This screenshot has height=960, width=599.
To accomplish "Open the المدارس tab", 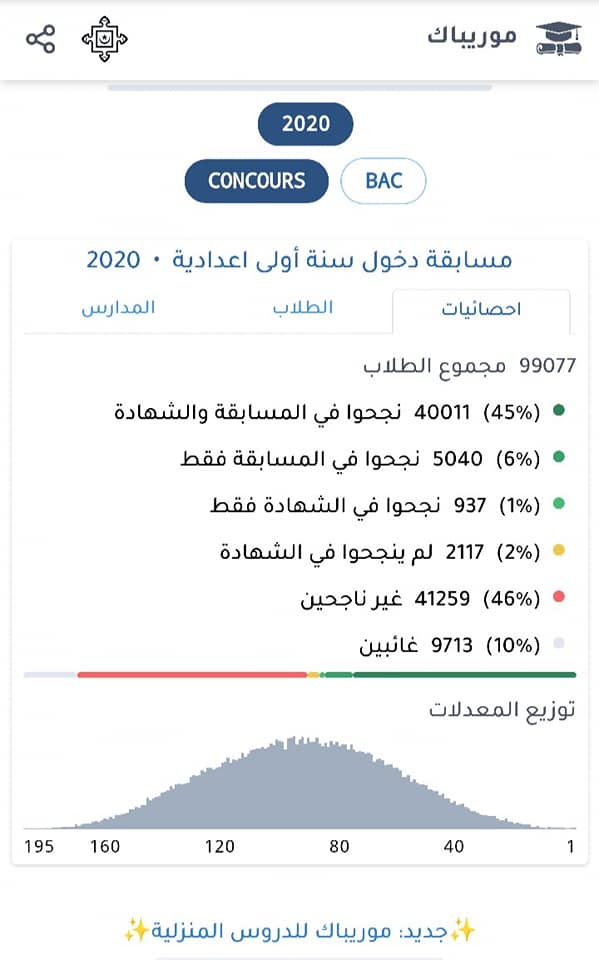I will (x=118, y=307).
